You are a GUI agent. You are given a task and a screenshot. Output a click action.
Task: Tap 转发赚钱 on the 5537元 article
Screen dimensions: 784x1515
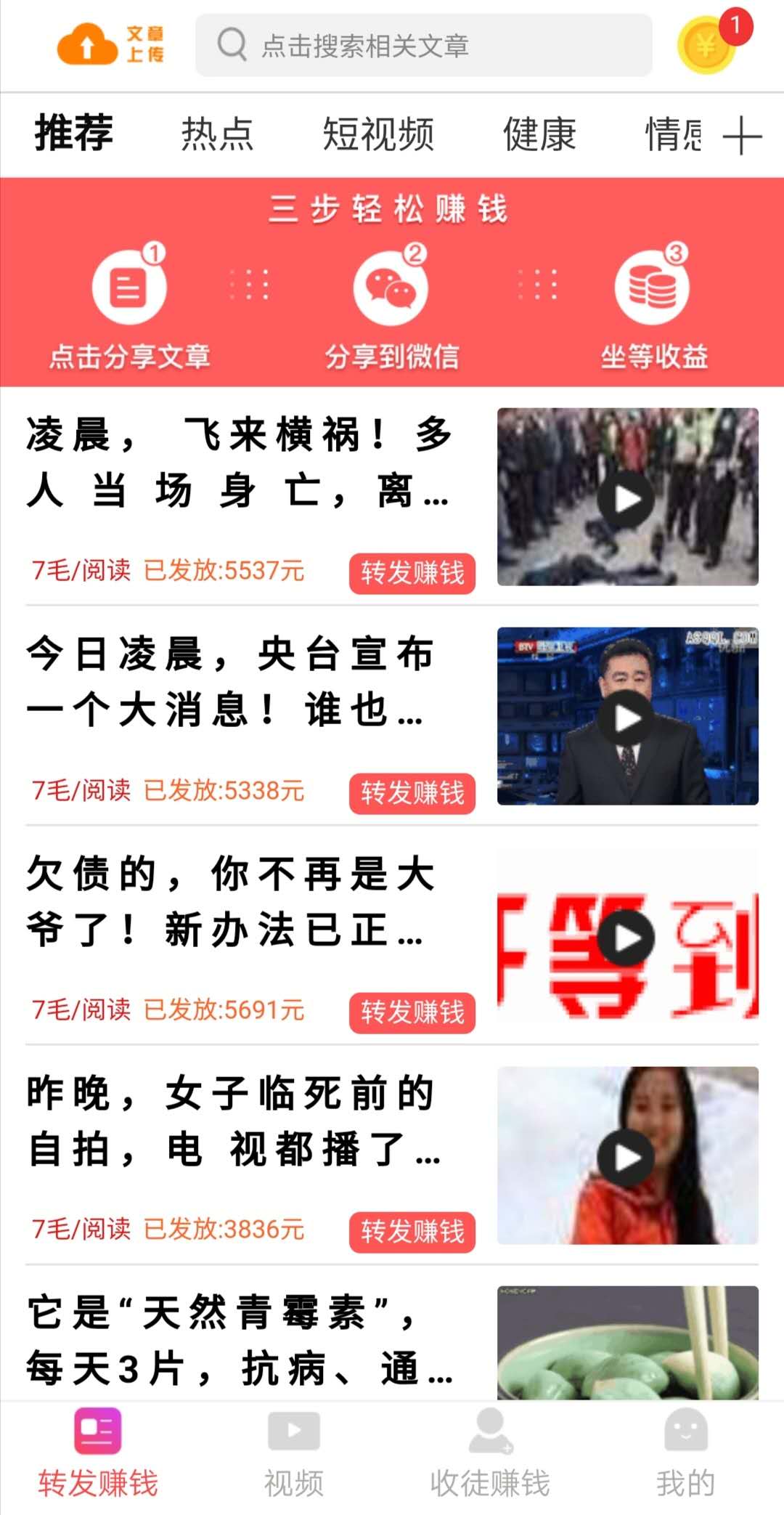(412, 573)
